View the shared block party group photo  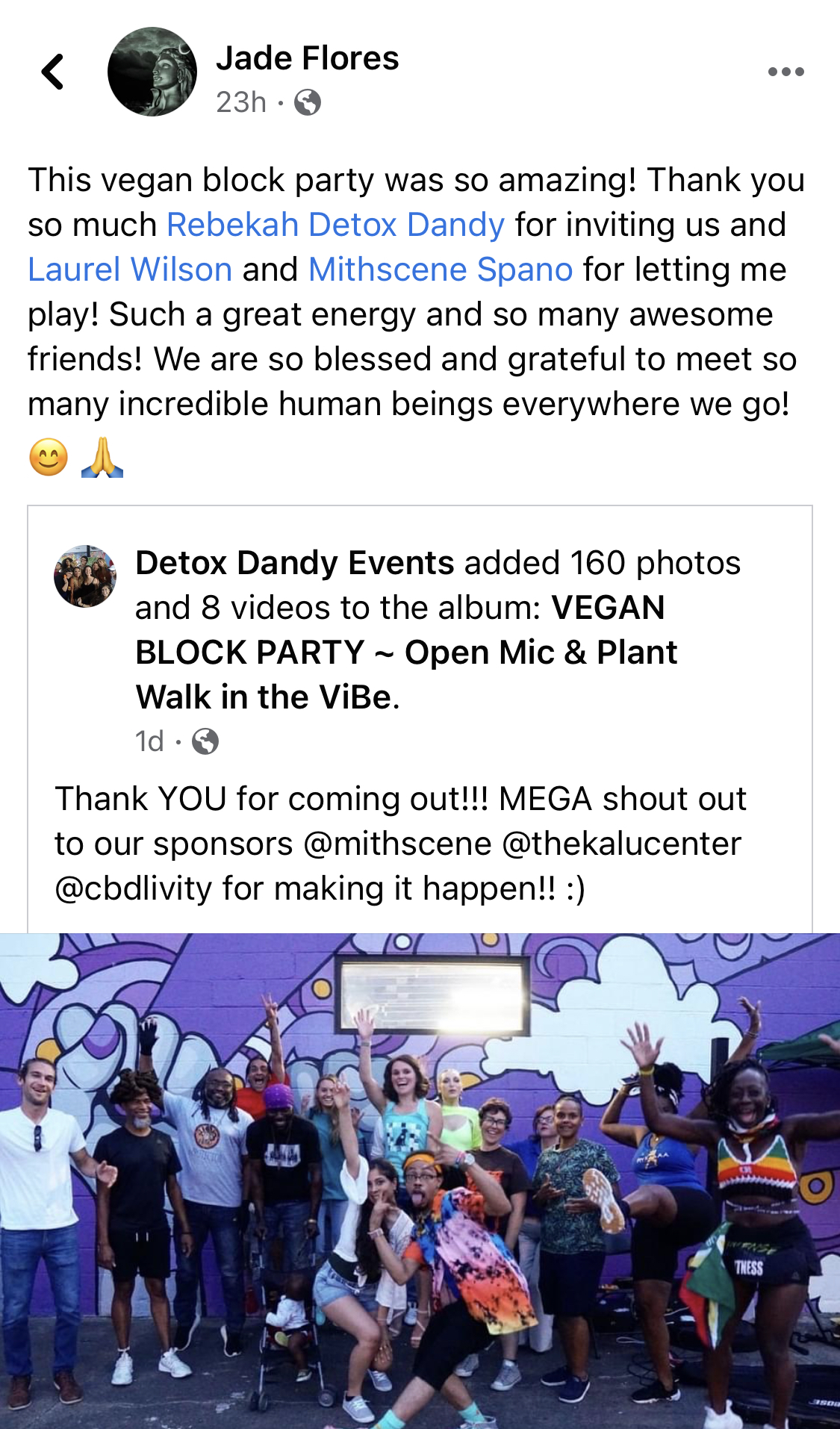(420, 1180)
